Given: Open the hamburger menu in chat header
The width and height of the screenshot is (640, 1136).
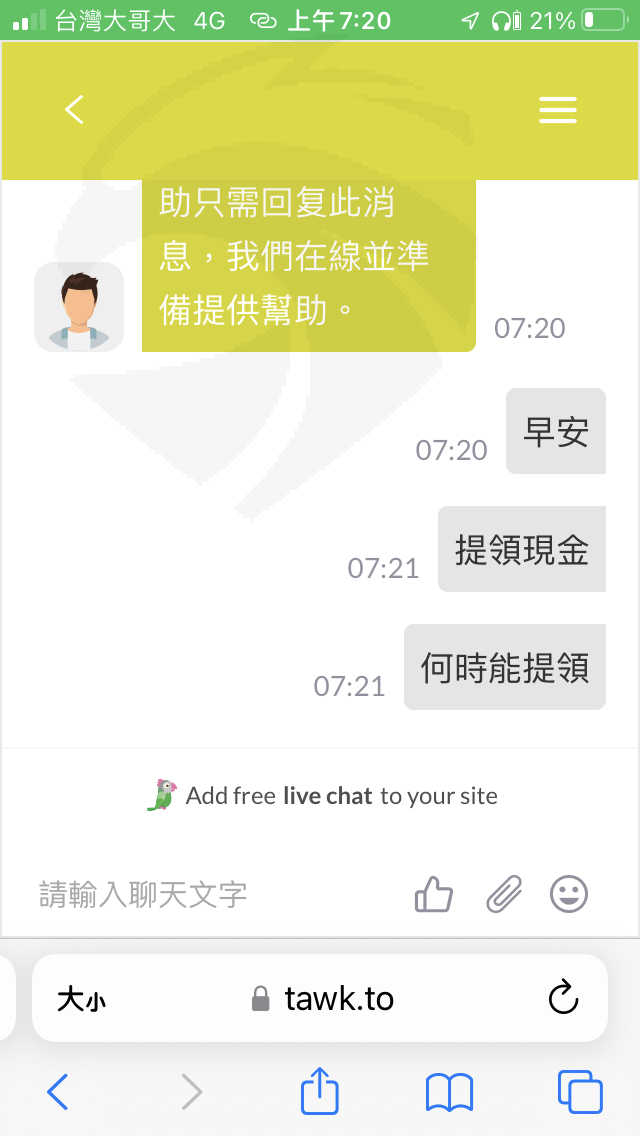Looking at the screenshot, I should click(557, 110).
